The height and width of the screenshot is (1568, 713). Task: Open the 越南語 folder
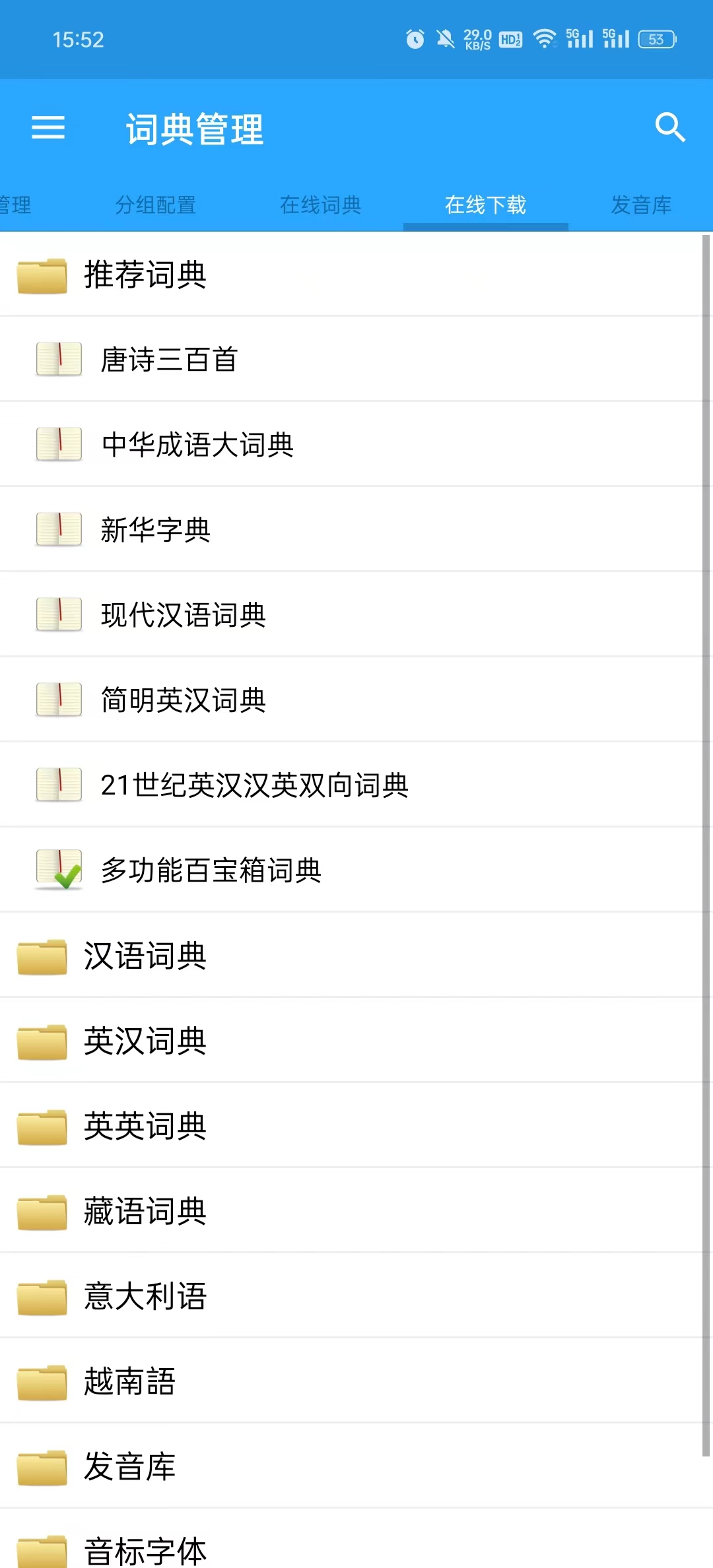pyautogui.click(x=129, y=1382)
